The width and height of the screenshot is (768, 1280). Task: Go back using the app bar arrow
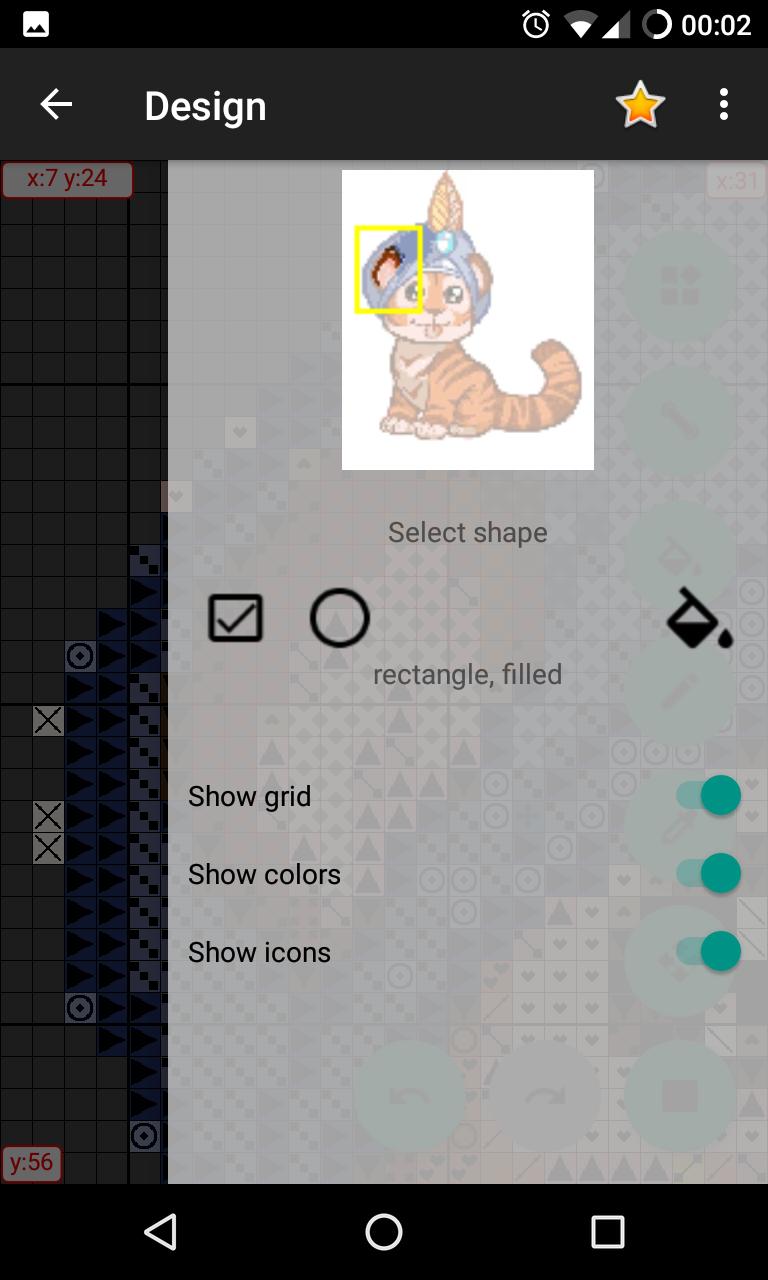pyautogui.click(x=56, y=105)
